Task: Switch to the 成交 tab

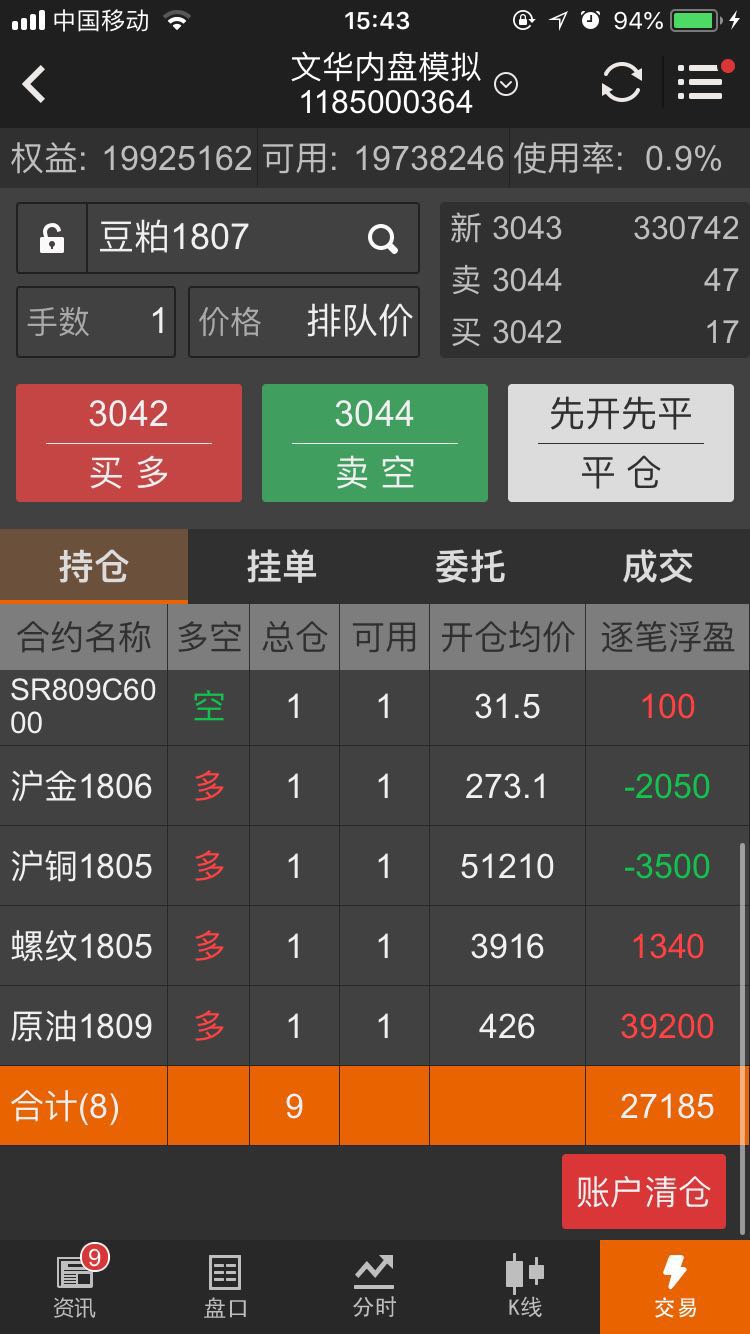Action: click(x=657, y=567)
